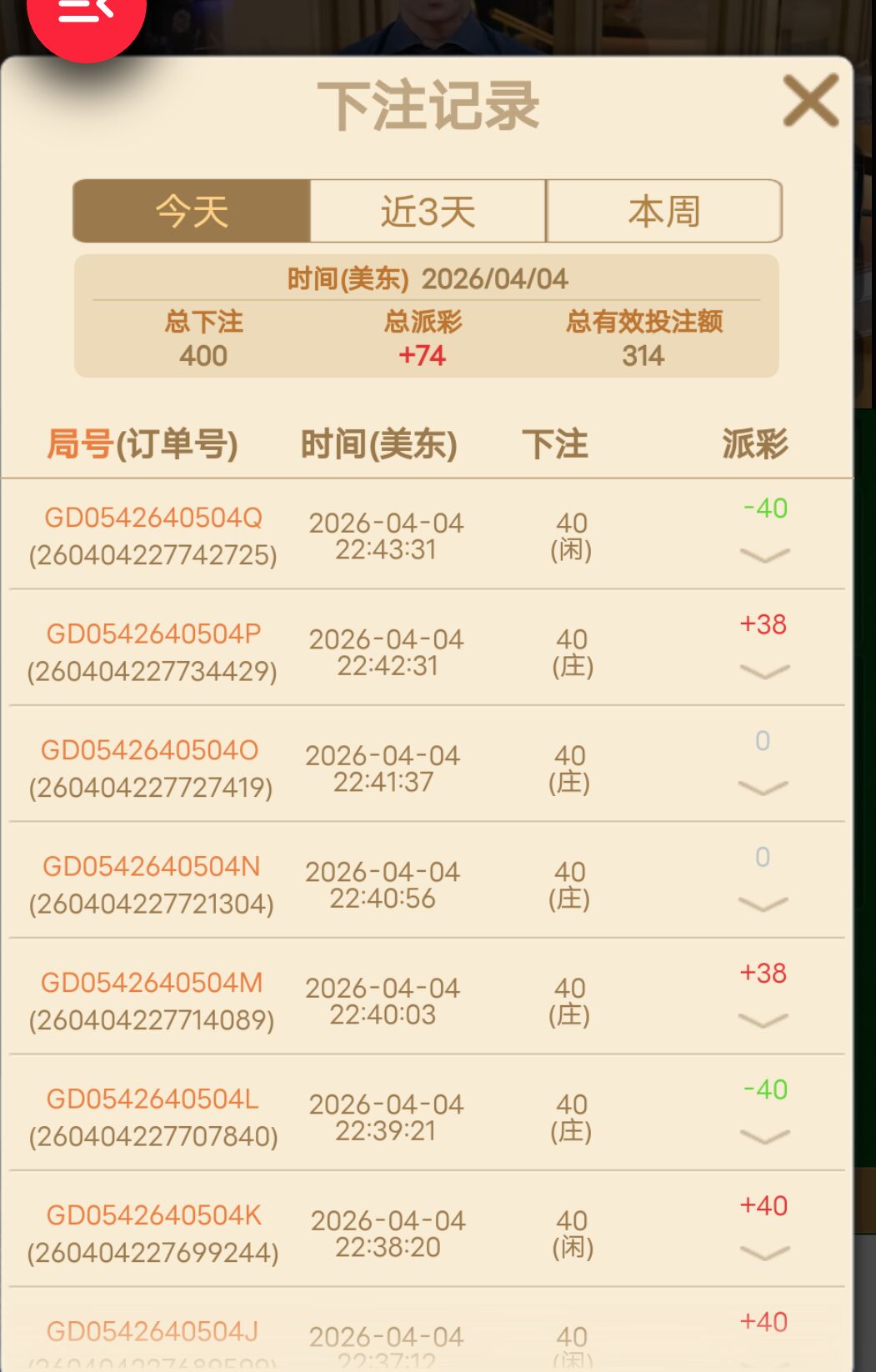Select the 总有效投注额 value 314
The height and width of the screenshot is (1372, 876).
pyautogui.click(x=643, y=356)
